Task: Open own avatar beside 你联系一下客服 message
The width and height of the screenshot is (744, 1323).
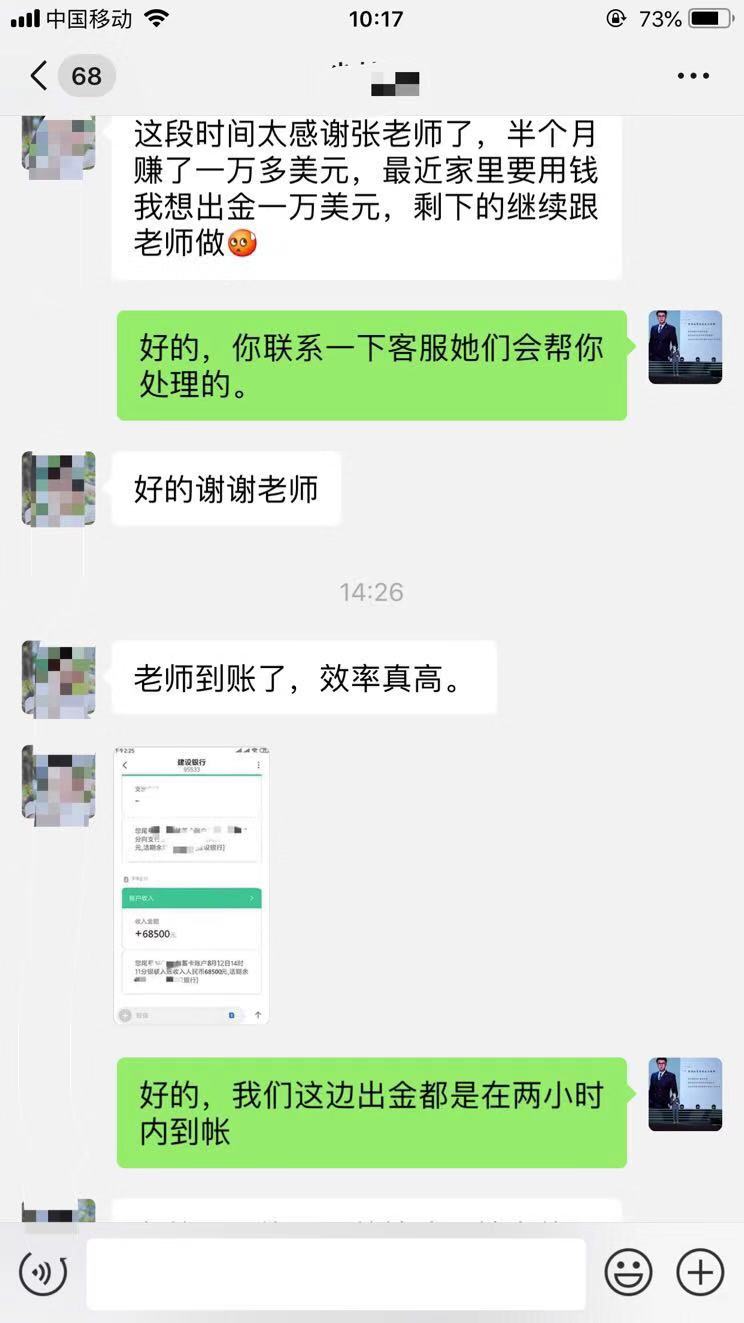Action: [685, 347]
